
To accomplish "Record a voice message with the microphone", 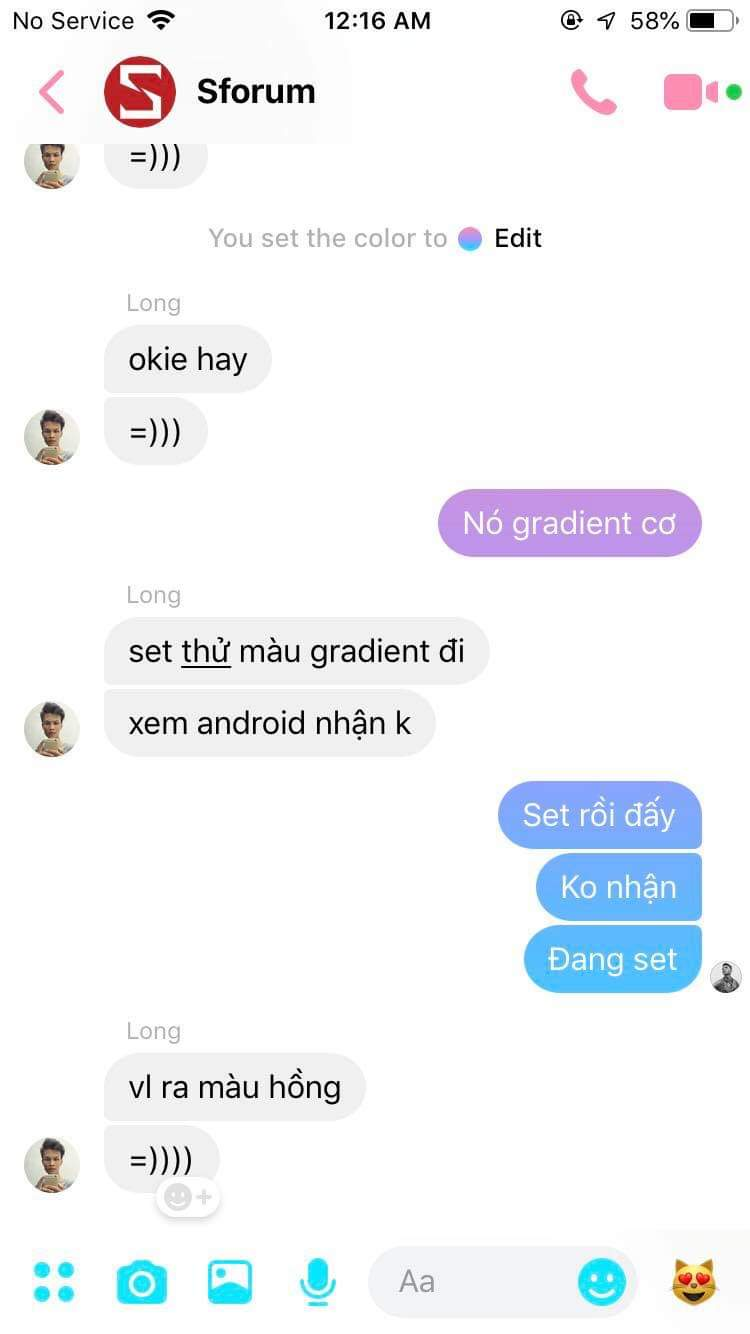I will pos(318,1282).
